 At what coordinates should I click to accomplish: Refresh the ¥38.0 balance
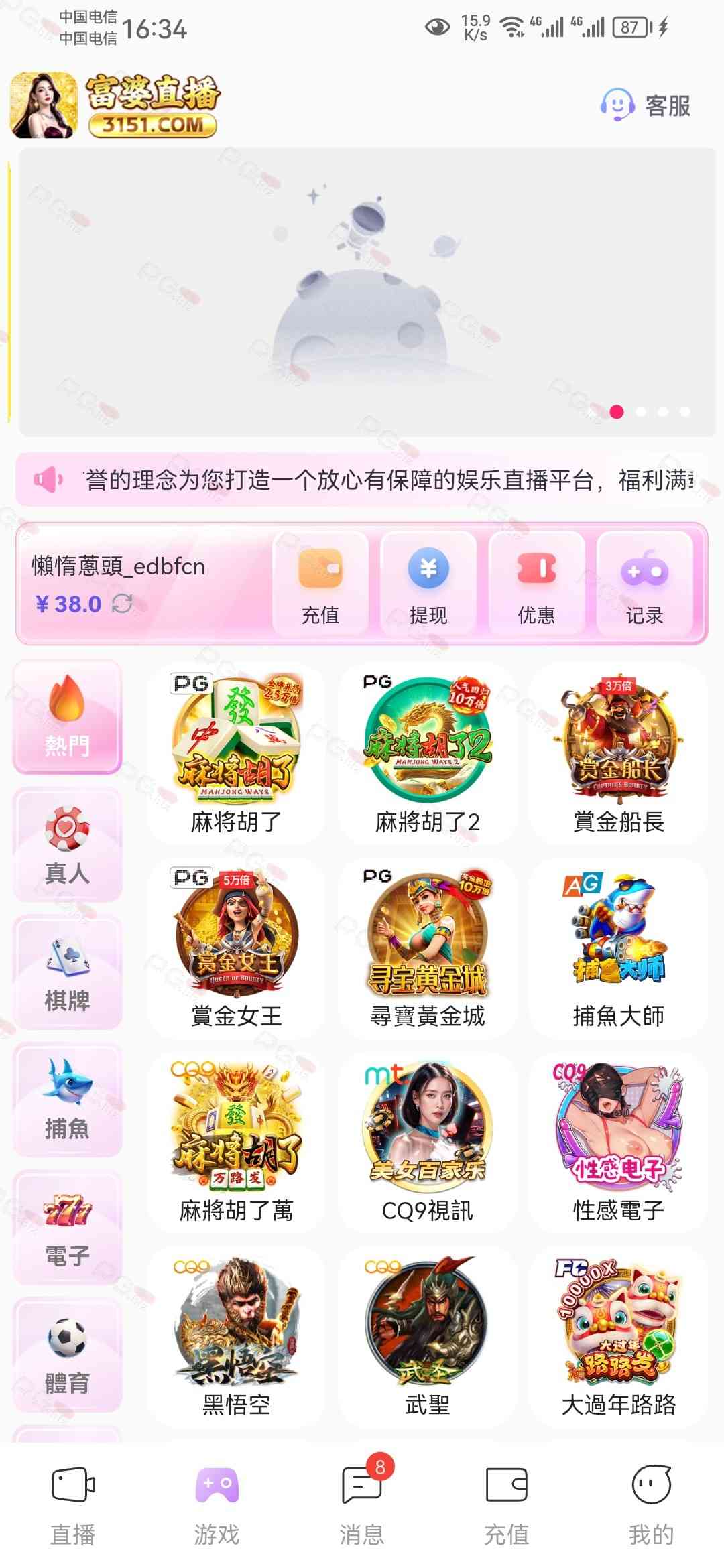[122, 604]
